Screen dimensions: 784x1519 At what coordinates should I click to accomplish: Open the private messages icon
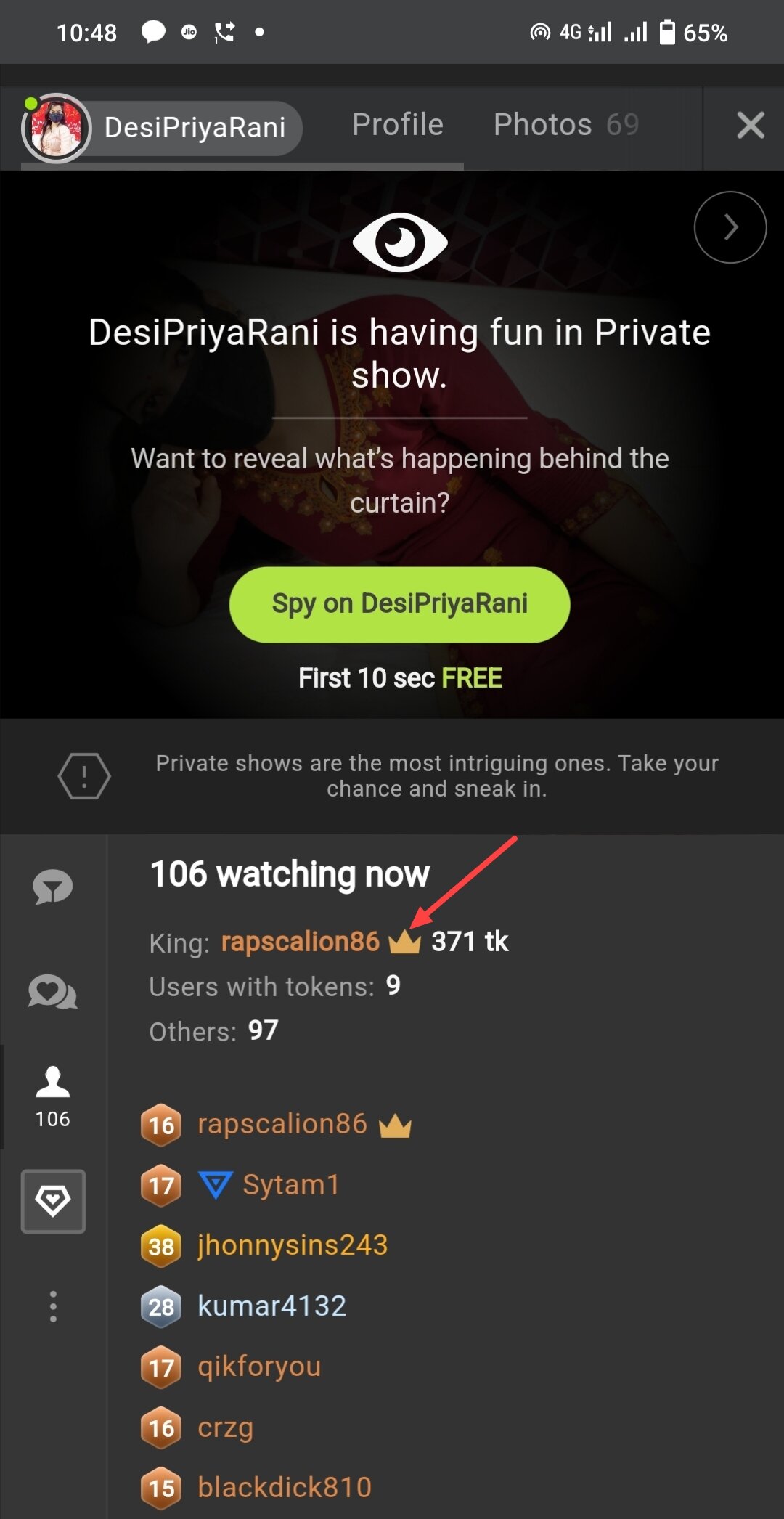pos(53,992)
